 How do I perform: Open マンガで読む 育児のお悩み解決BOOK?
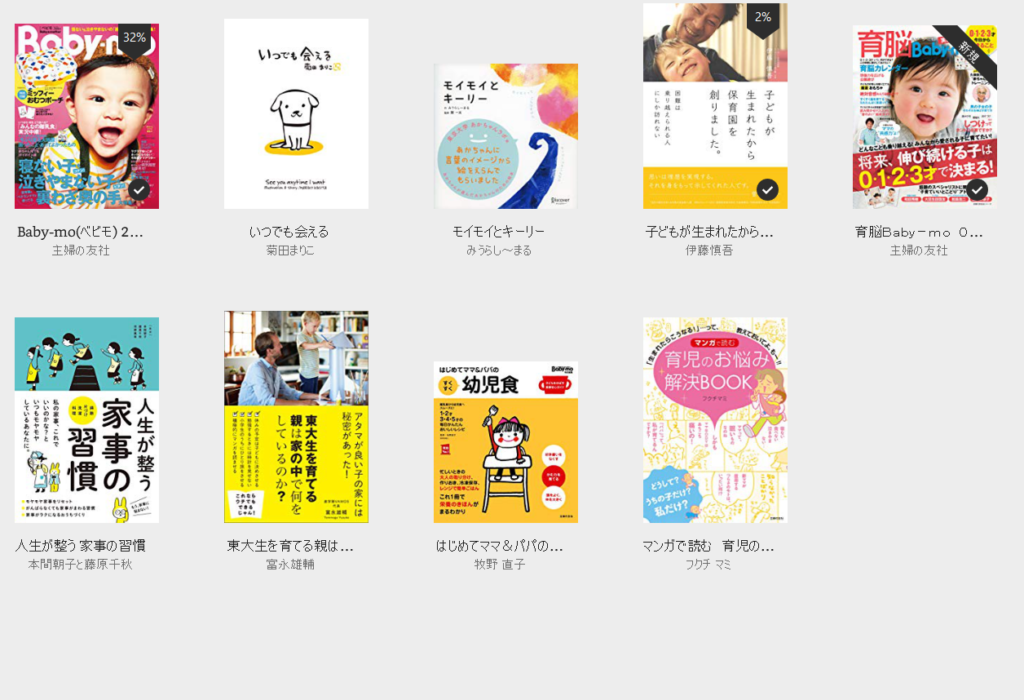click(x=714, y=420)
